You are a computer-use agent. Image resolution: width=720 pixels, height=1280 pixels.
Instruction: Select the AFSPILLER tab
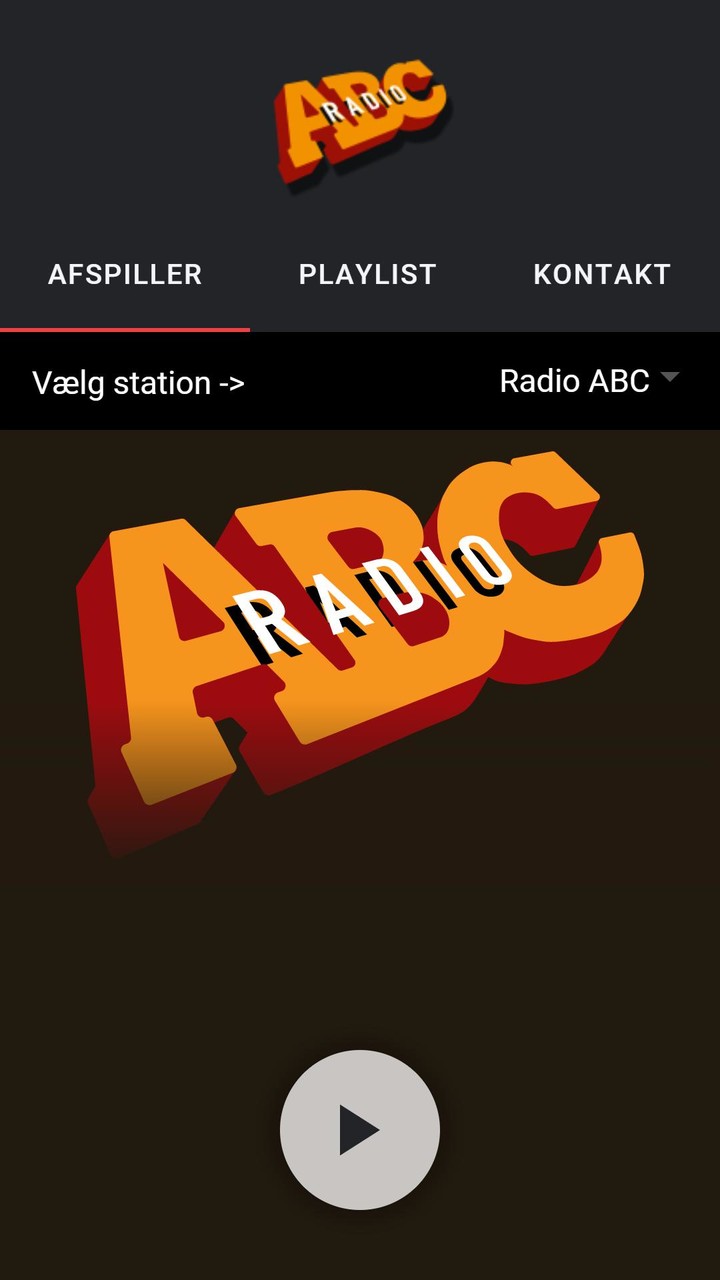125,273
